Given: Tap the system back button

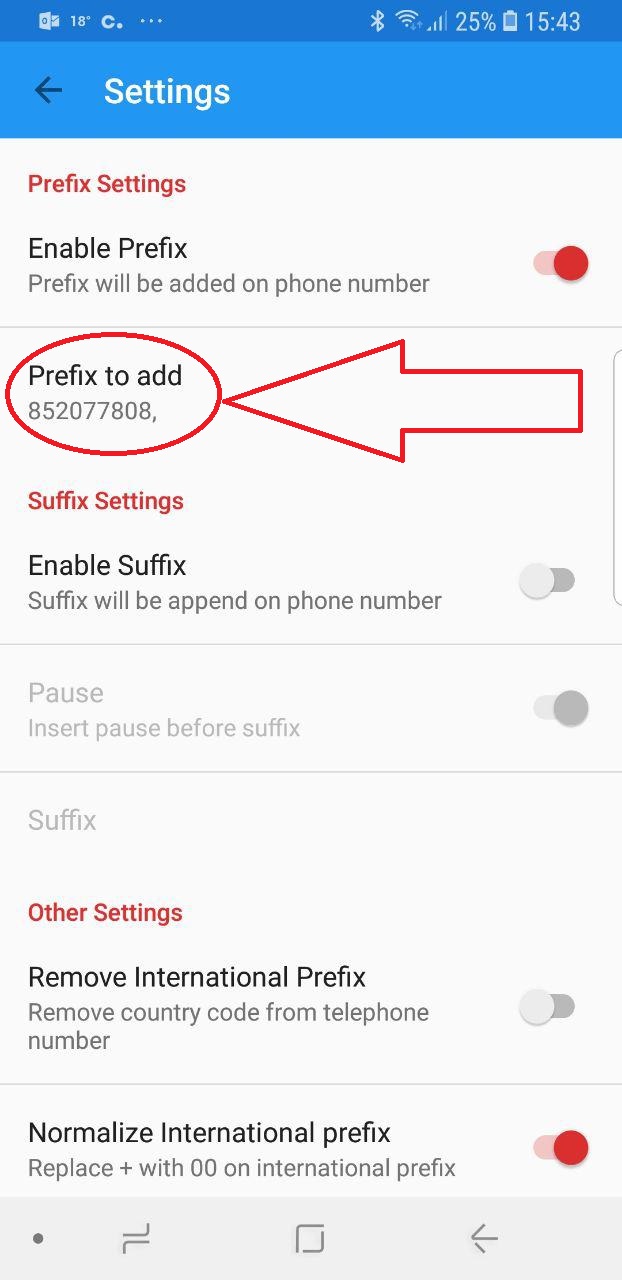Looking at the screenshot, I should (484, 1239).
